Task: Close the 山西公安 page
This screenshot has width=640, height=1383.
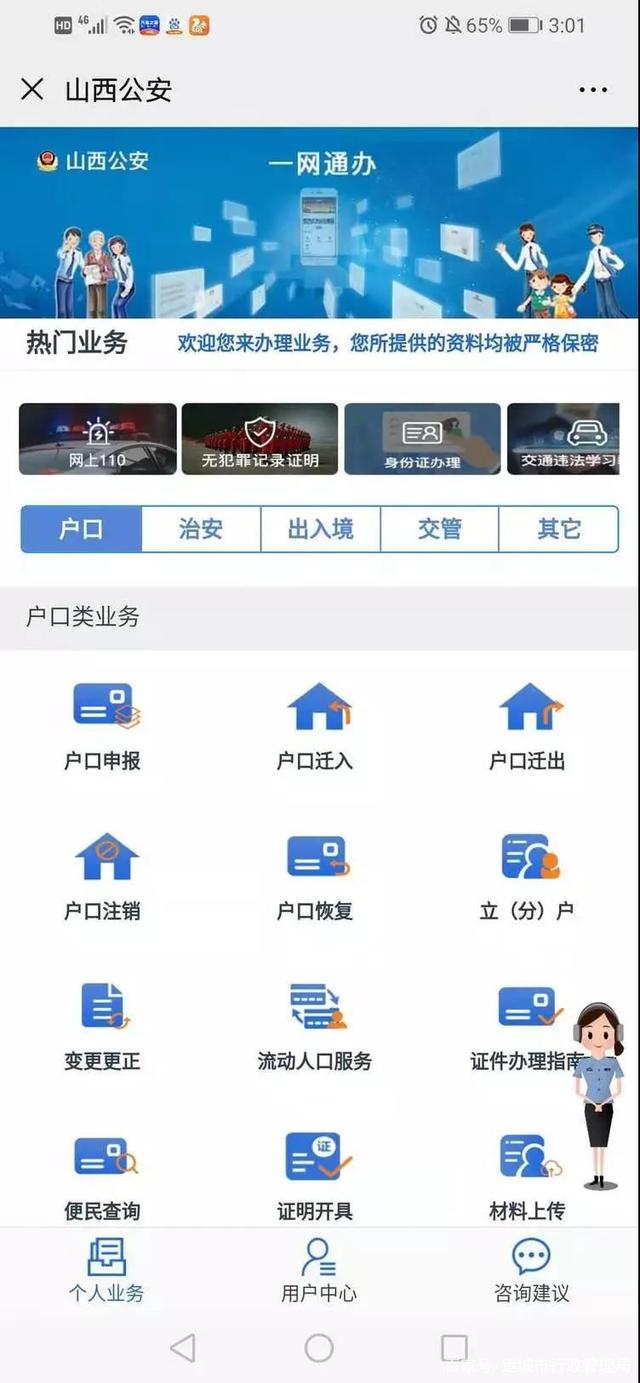Action: click(x=32, y=90)
